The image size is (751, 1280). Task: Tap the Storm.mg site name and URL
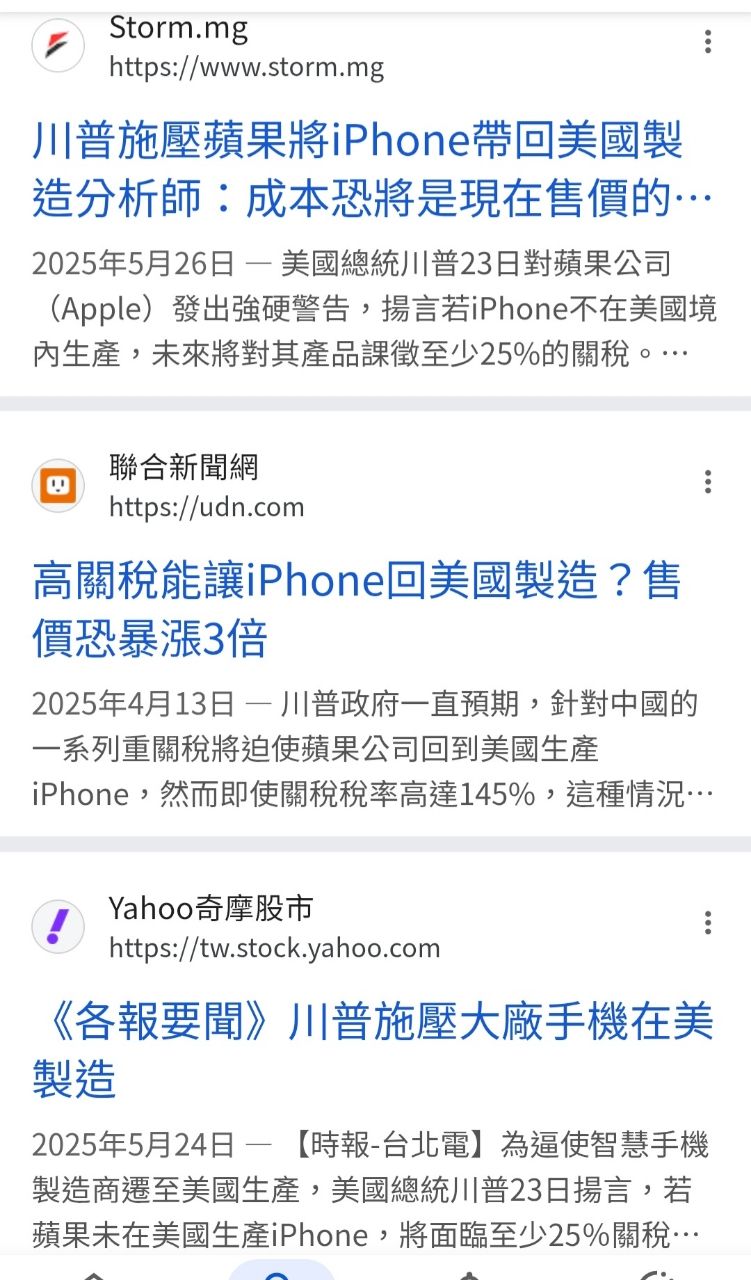tap(245, 47)
